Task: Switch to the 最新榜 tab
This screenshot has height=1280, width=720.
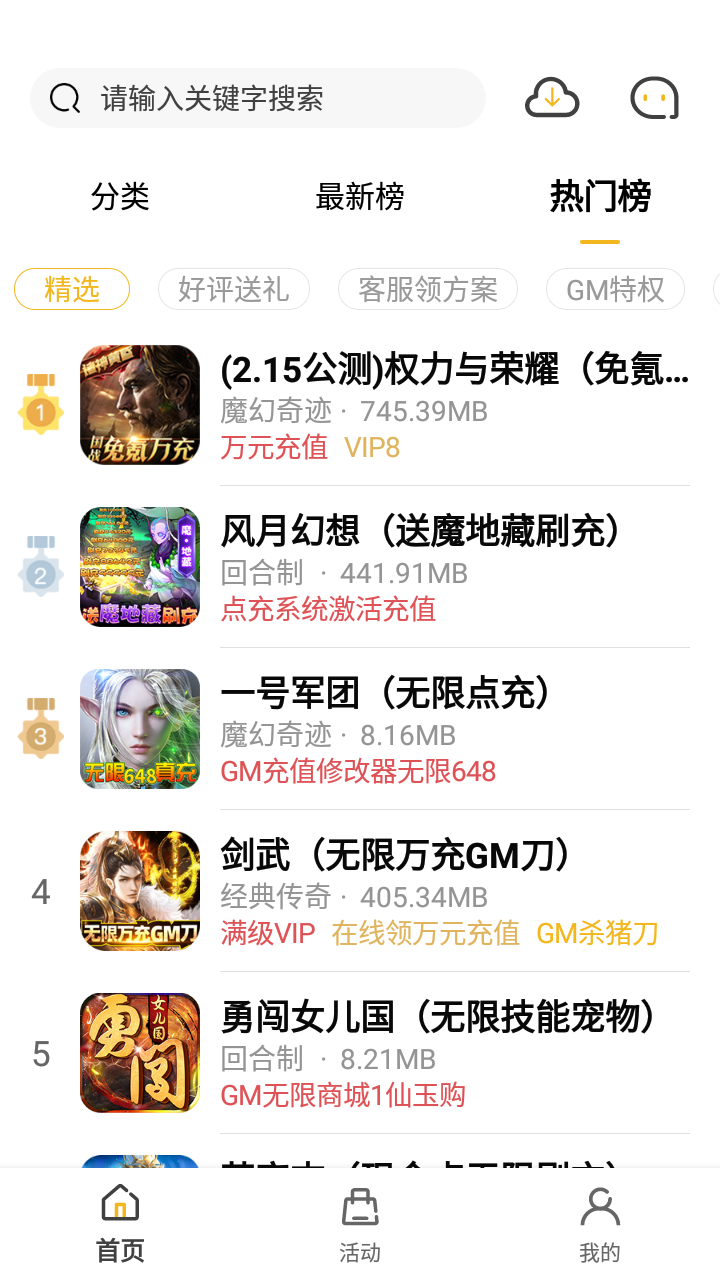Action: pyautogui.click(x=360, y=197)
